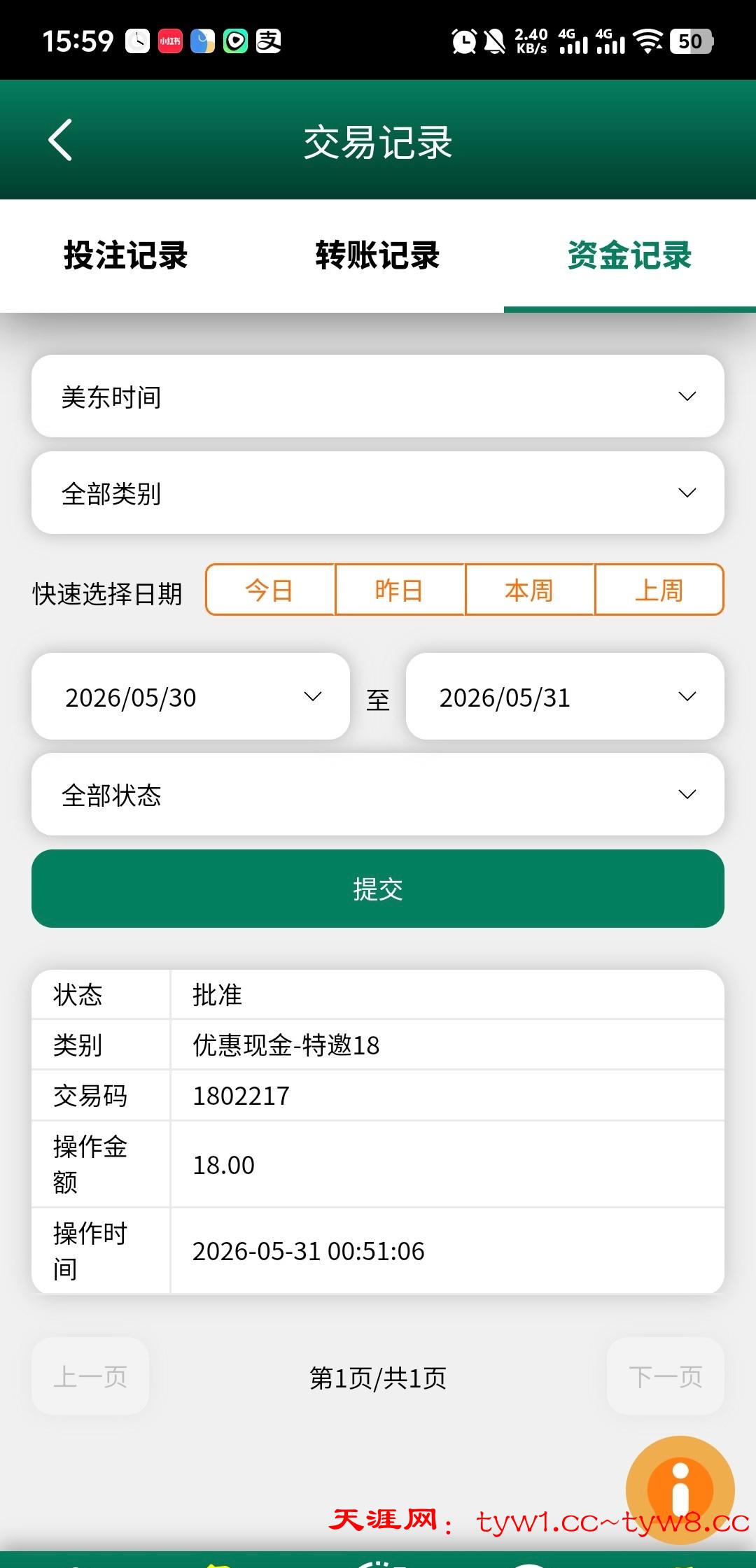The width and height of the screenshot is (756, 1568).
Task: Switch to the 投注记录 tab
Action: [126, 255]
